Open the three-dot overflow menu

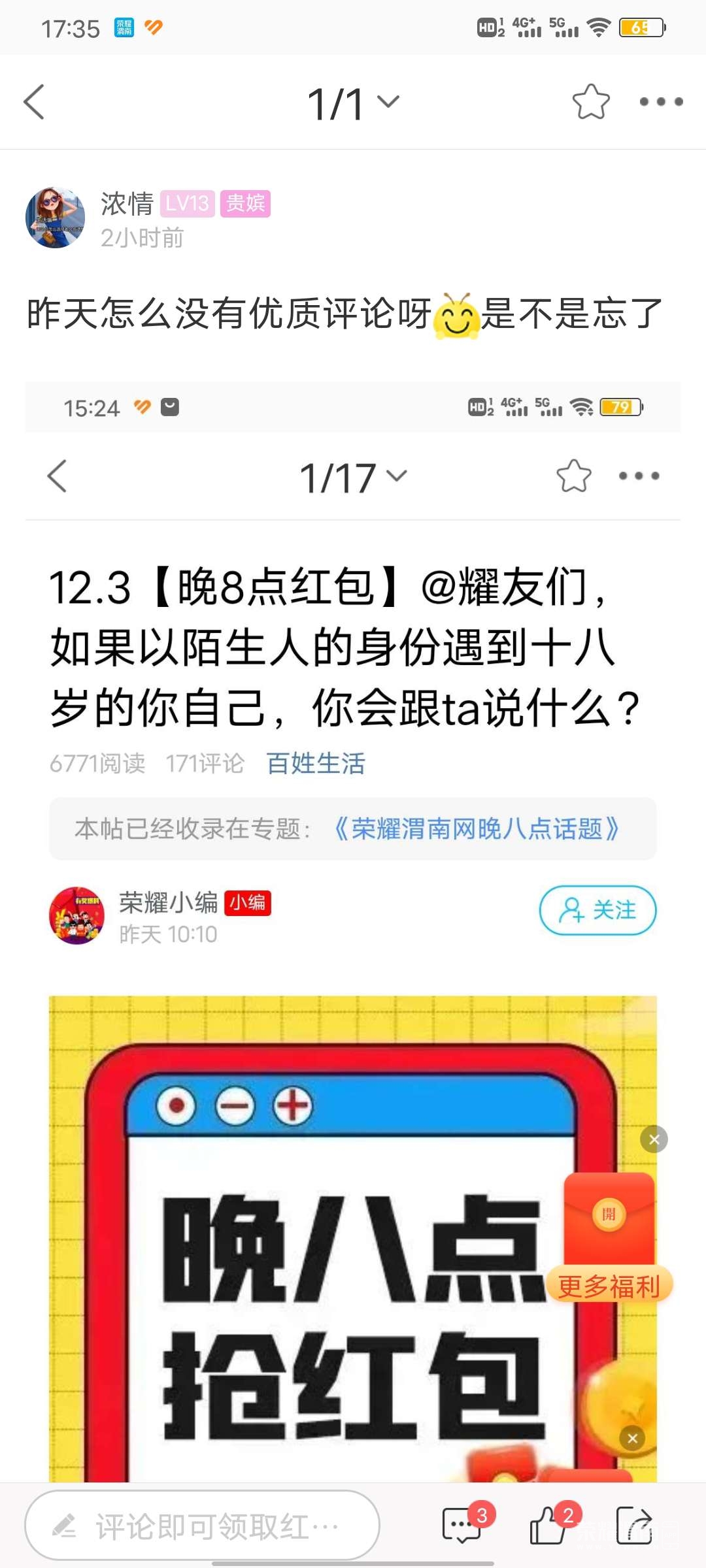click(661, 102)
